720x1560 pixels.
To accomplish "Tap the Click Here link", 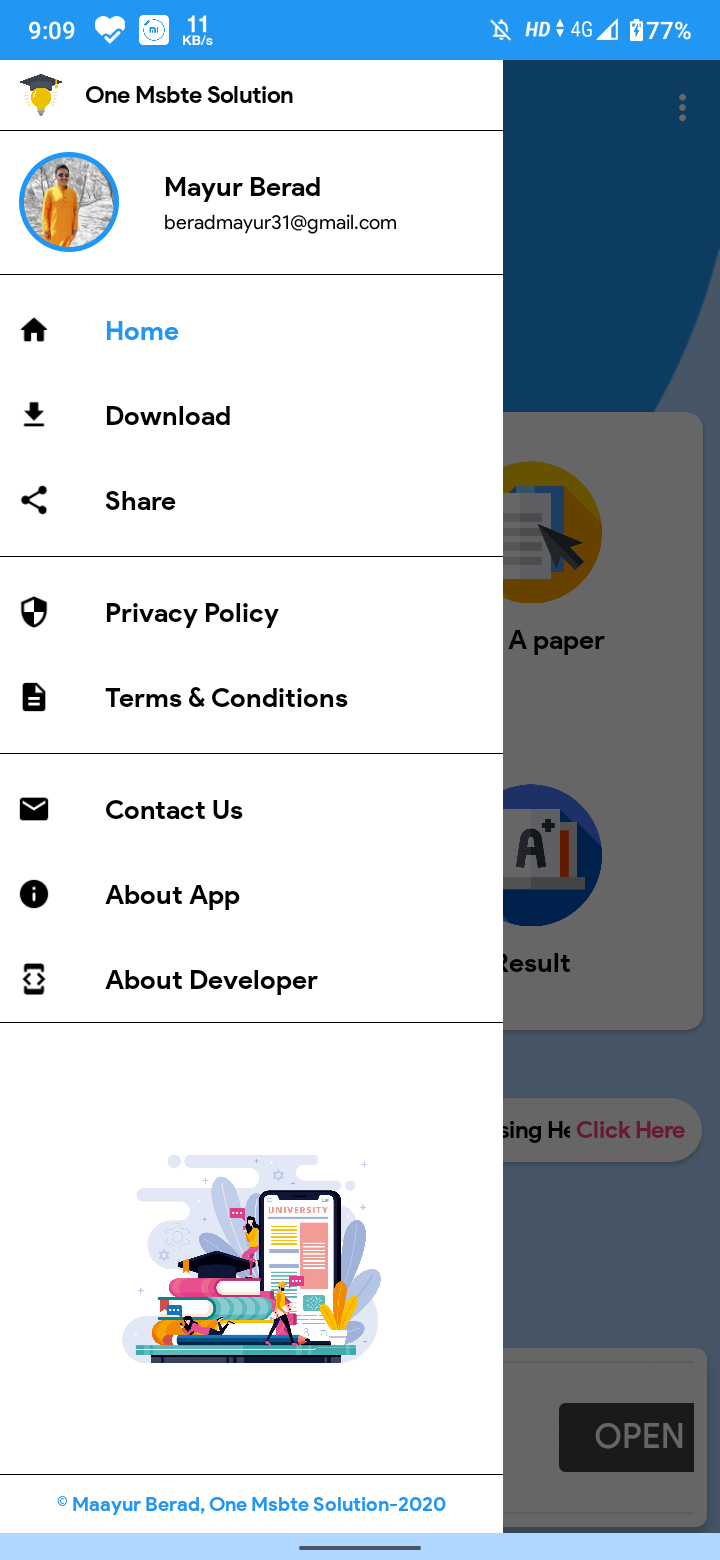I will click(x=630, y=1130).
